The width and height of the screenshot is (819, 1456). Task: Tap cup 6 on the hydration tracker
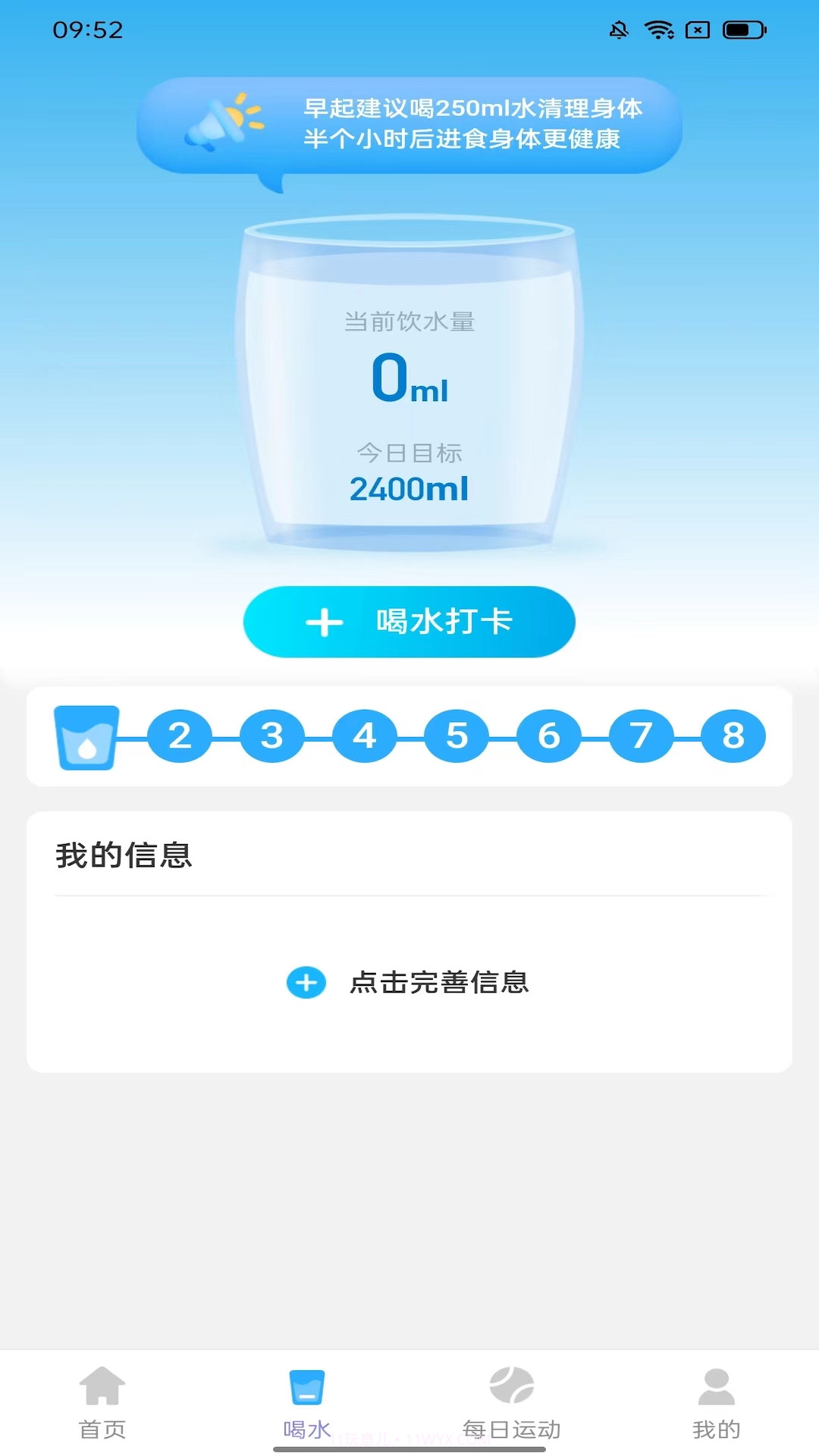[548, 734]
